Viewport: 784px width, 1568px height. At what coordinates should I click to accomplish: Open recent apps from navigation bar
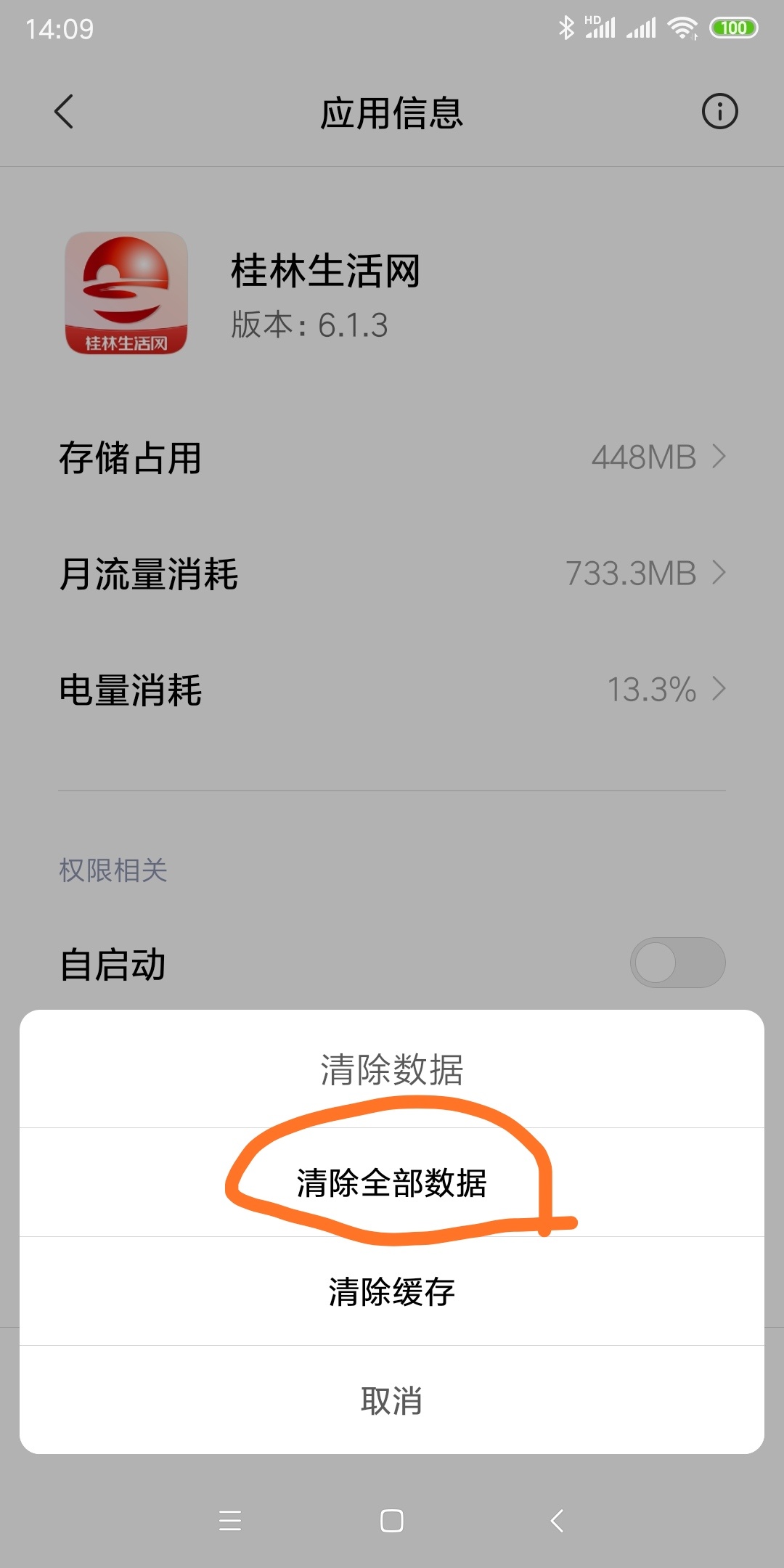point(230,1520)
